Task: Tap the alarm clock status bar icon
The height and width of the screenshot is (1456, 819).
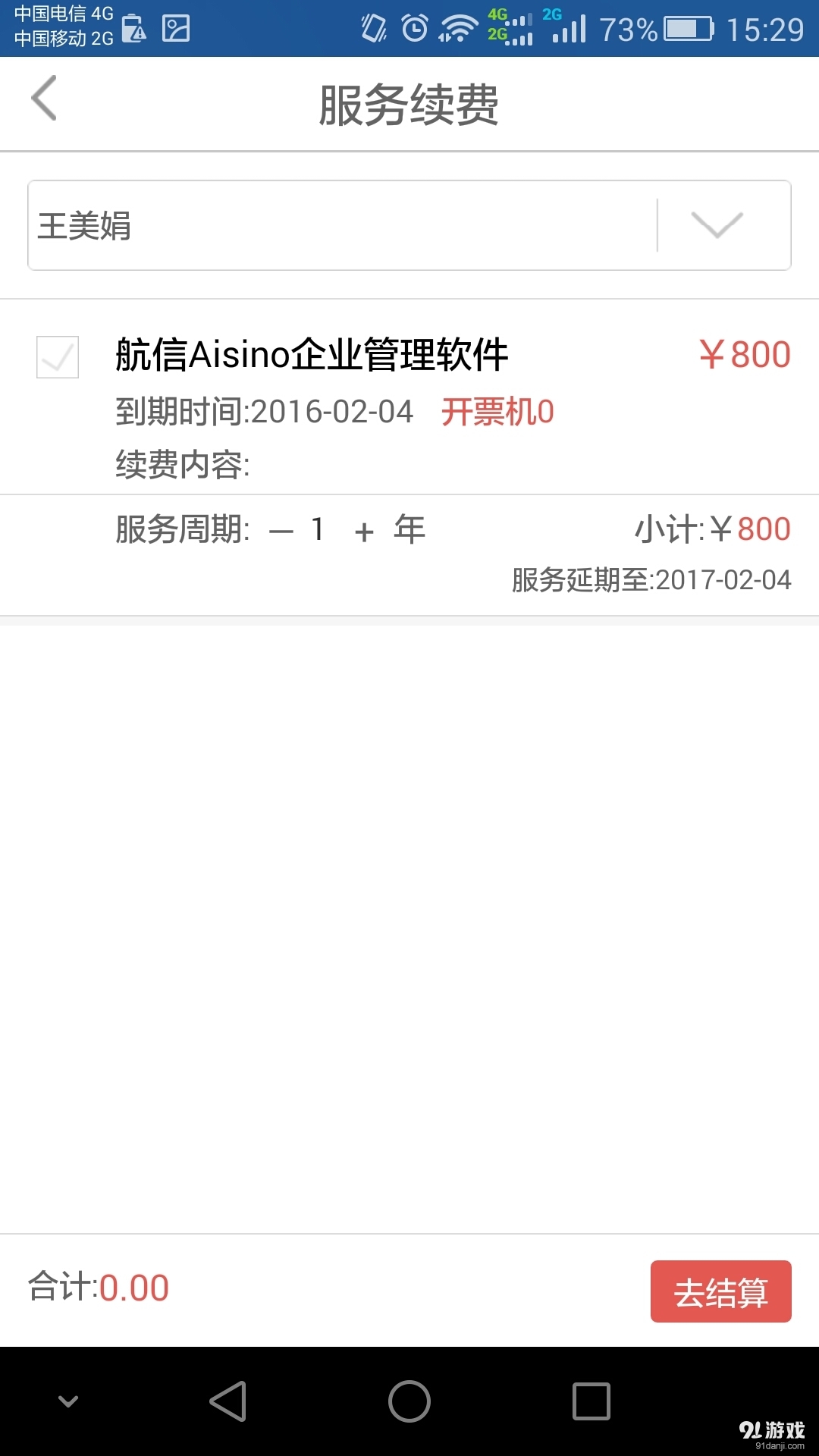Action: pyautogui.click(x=414, y=27)
